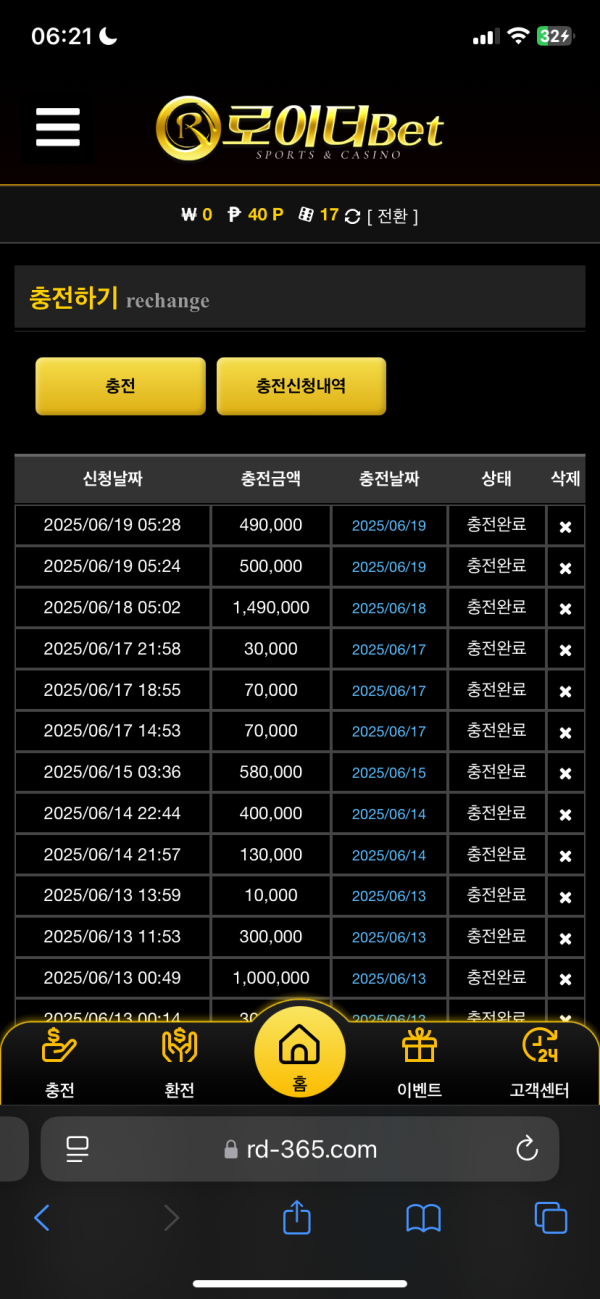This screenshot has height=1299, width=600.
Task: Go to the 홈 home tab
Action: point(299,1052)
